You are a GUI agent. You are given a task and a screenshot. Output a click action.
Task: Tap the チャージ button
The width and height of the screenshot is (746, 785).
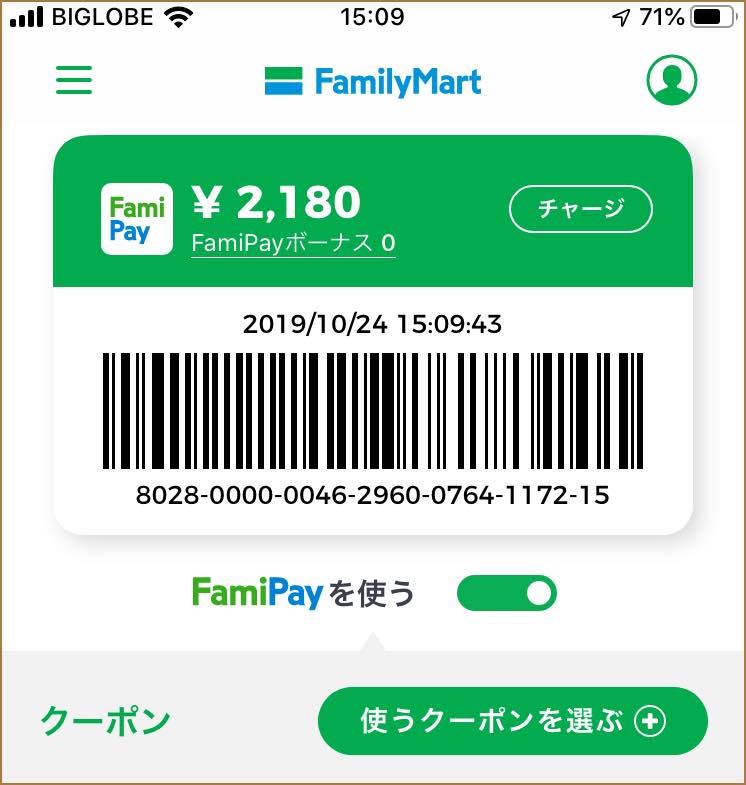pos(580,209)
